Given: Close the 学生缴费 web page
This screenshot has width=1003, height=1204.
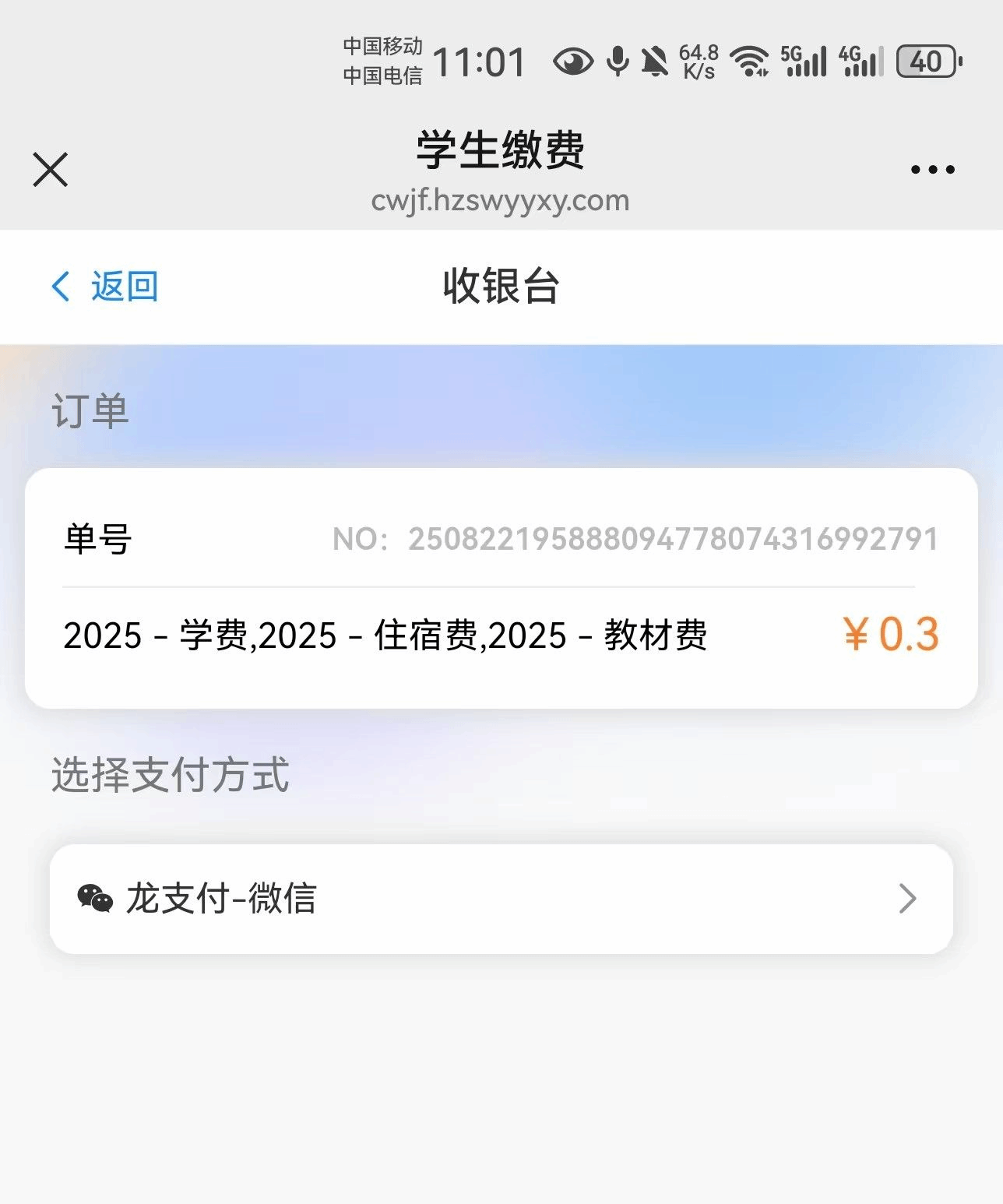Looking at the screenshot, I should (51, 170).
